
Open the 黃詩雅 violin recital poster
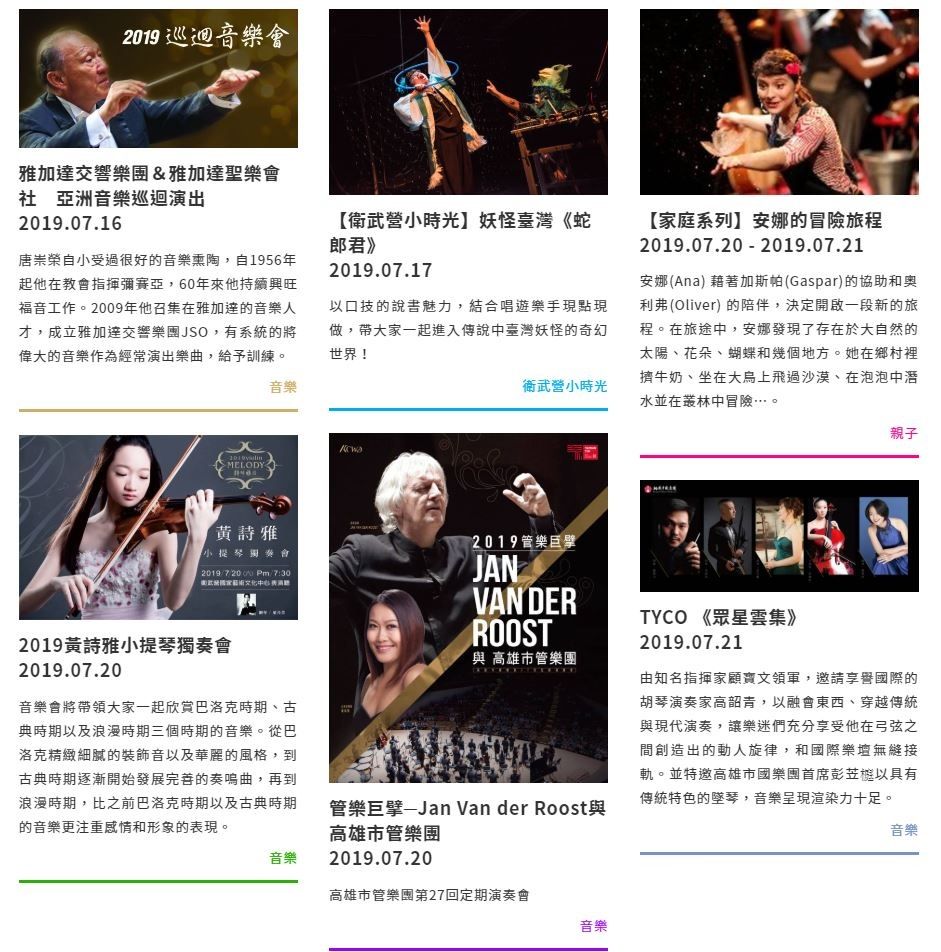(158, 527)
